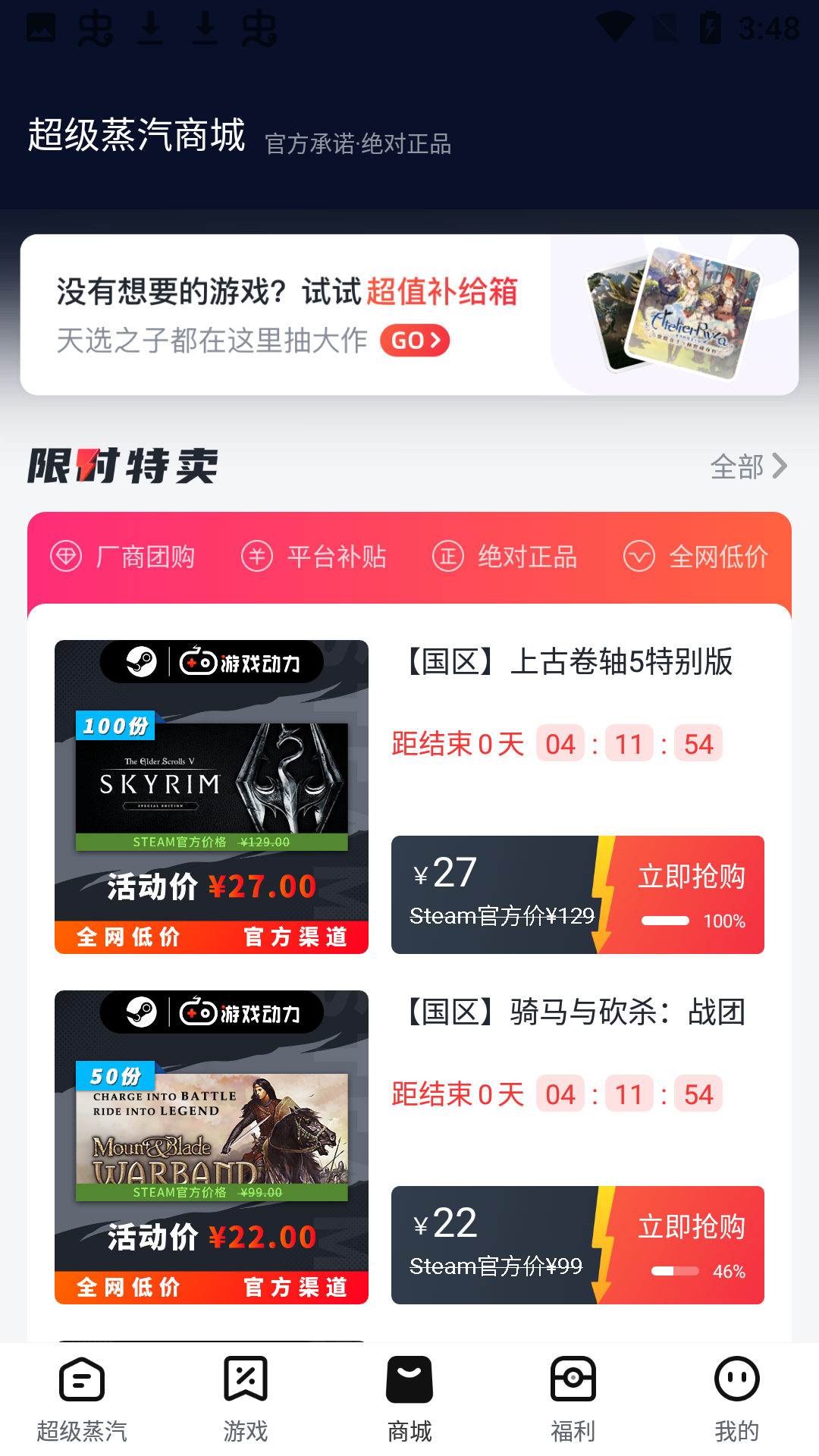Open the 超值补给箱 banner via GO

point(415,340)
